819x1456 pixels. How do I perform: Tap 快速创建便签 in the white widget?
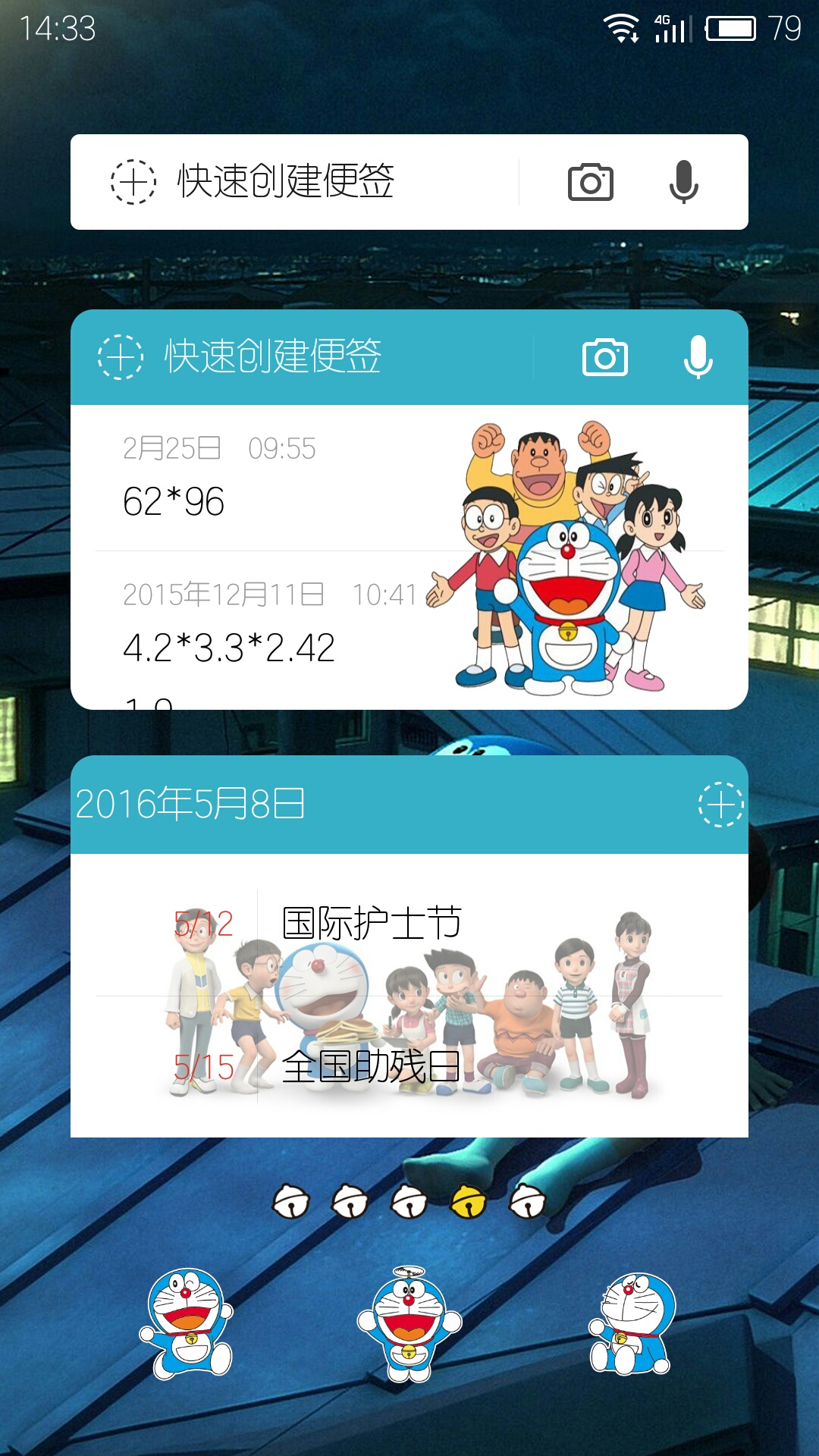(x=286, y=182)
